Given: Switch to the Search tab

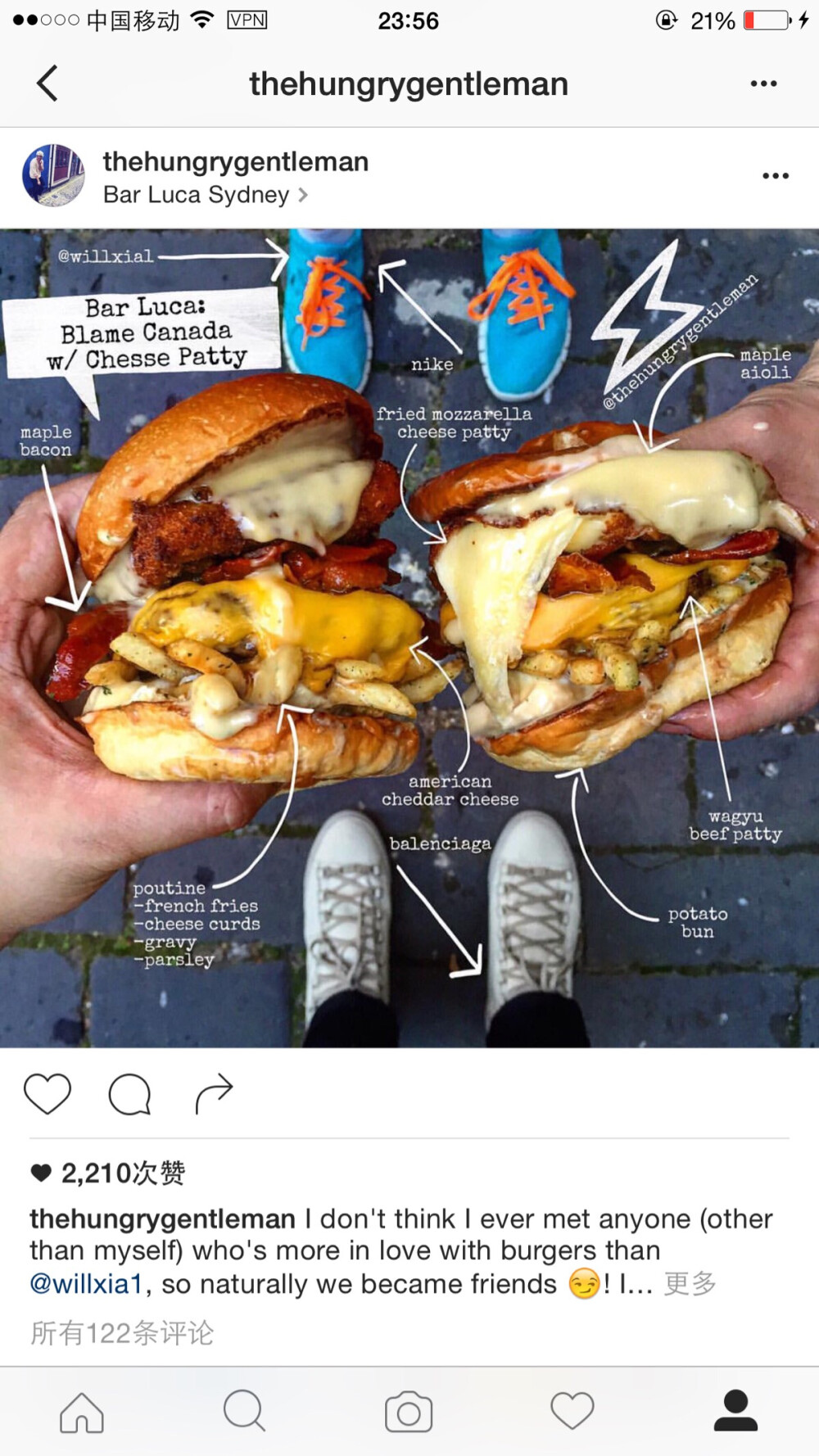Looking at the screenshot, I should 244,1412.
